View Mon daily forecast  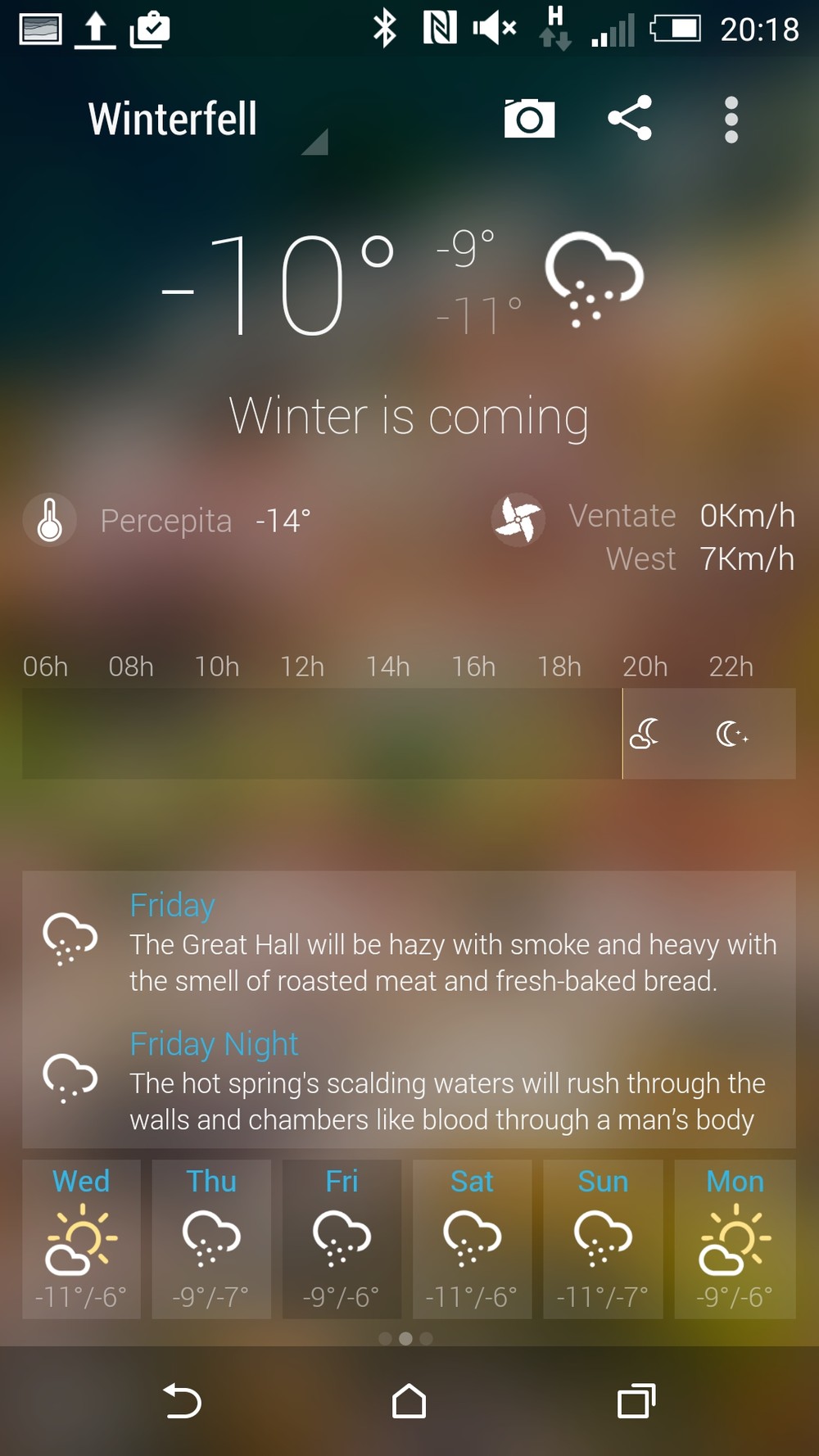[x=735, y=1238]
